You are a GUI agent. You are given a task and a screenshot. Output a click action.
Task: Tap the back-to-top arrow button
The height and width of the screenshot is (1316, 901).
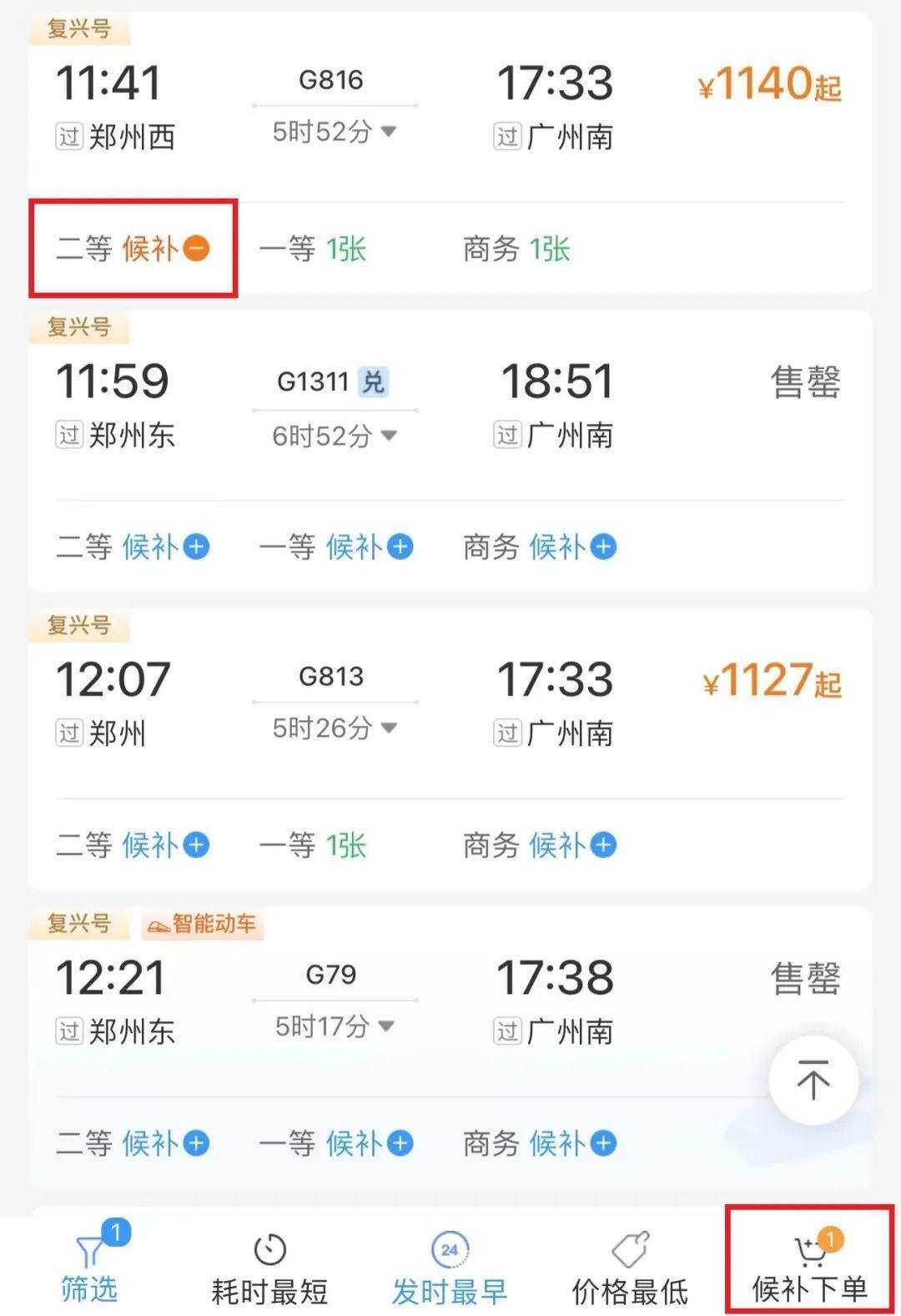[x=813, y=1081]
